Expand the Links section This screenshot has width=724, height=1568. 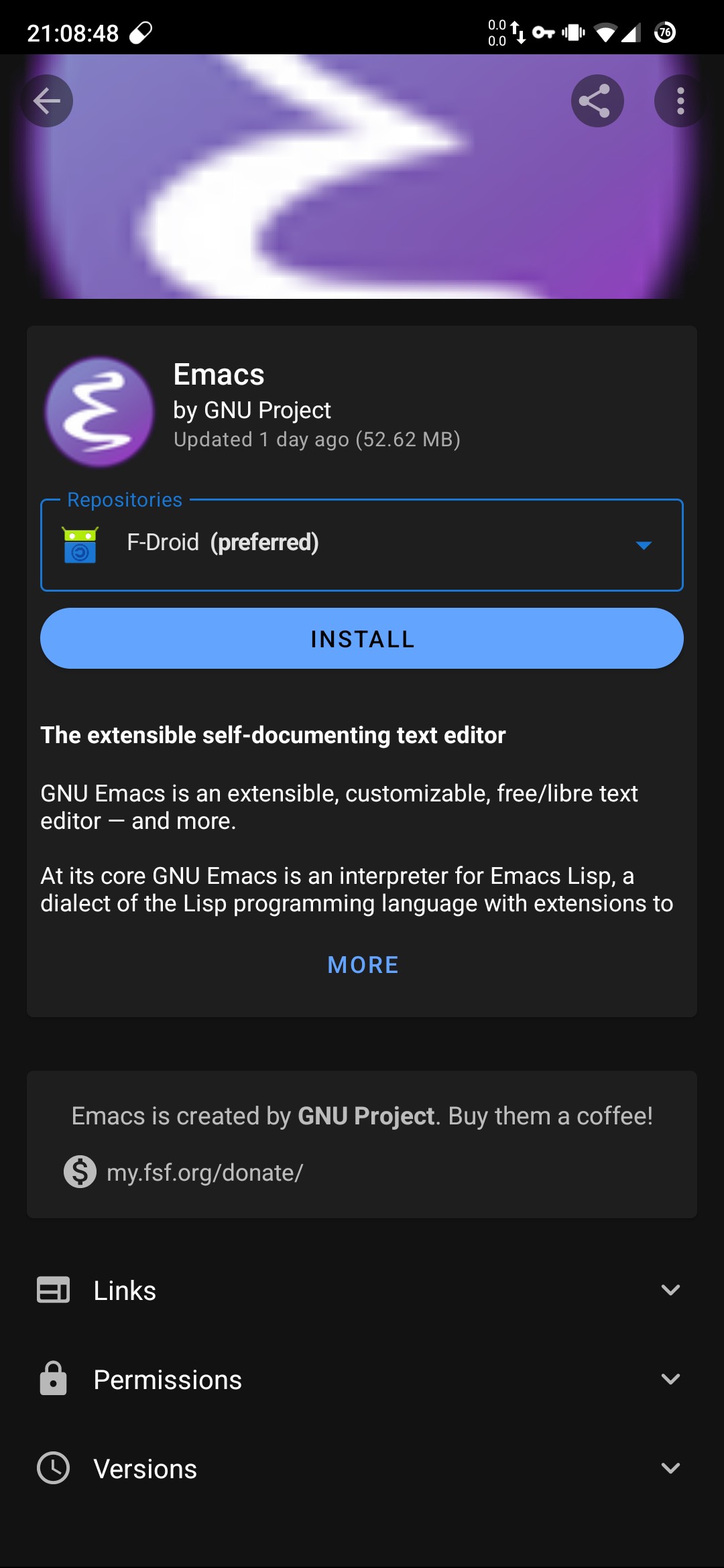(x=362, y=1291)
